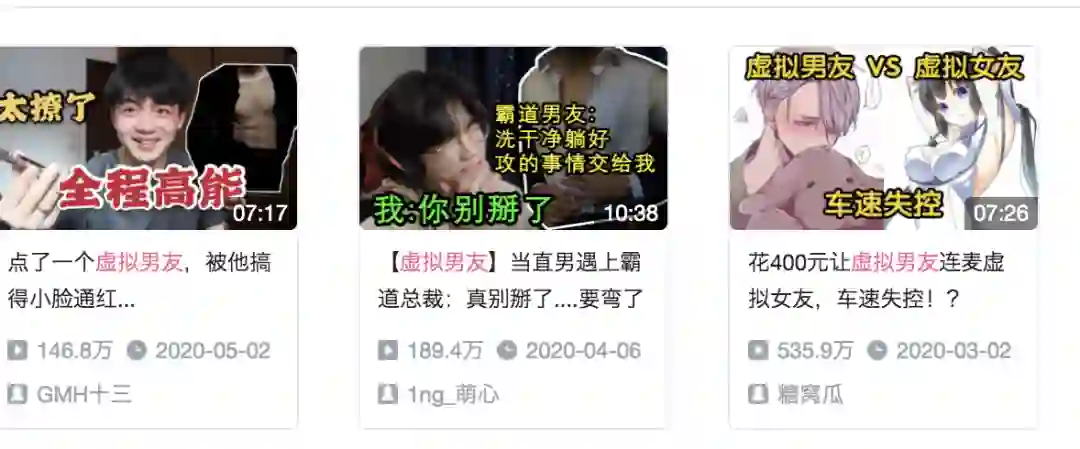Open the uploader profile under the 535.9万 video
Image resolution: width=1080 pixels, height=449 pixels.
click(x=810, y=394)
